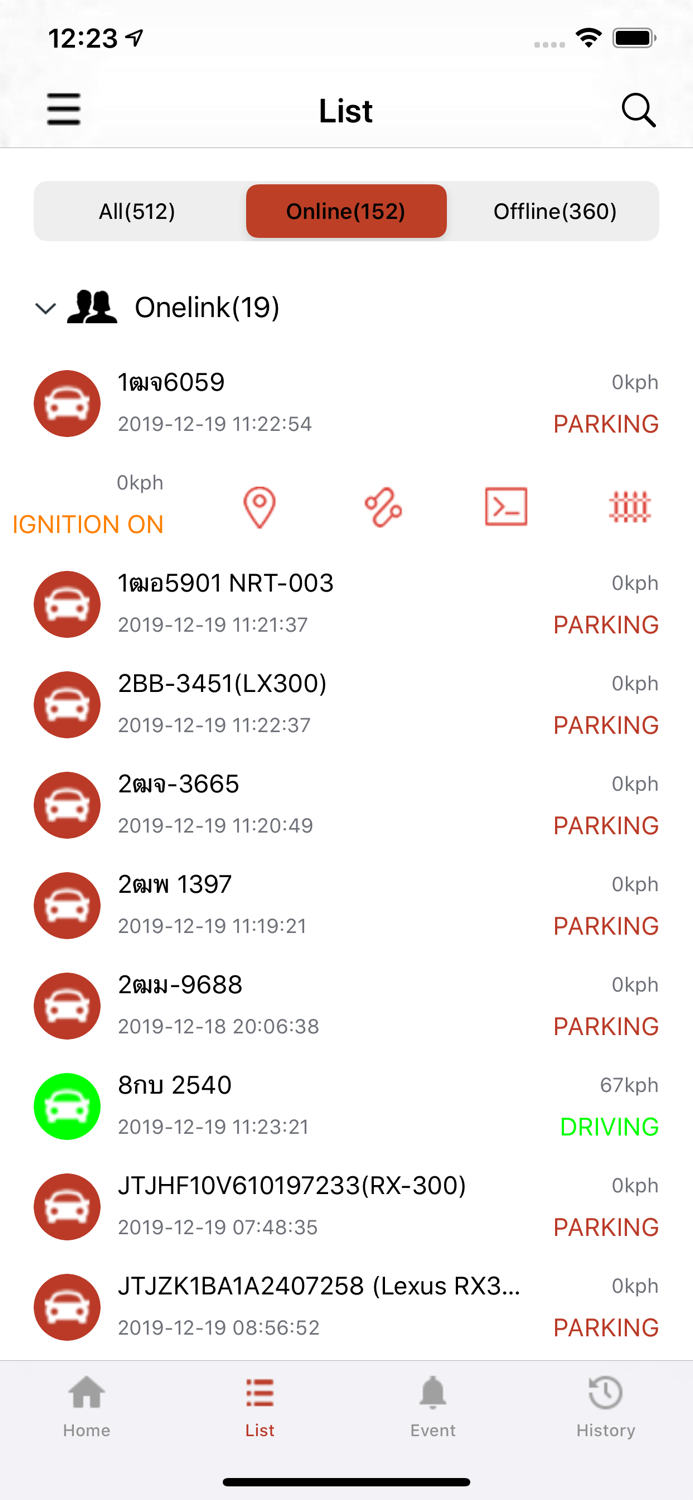The height and width of the screenshot is (1500, 693).
Task: Switch to the Event tab
Action: [433, 1406]
